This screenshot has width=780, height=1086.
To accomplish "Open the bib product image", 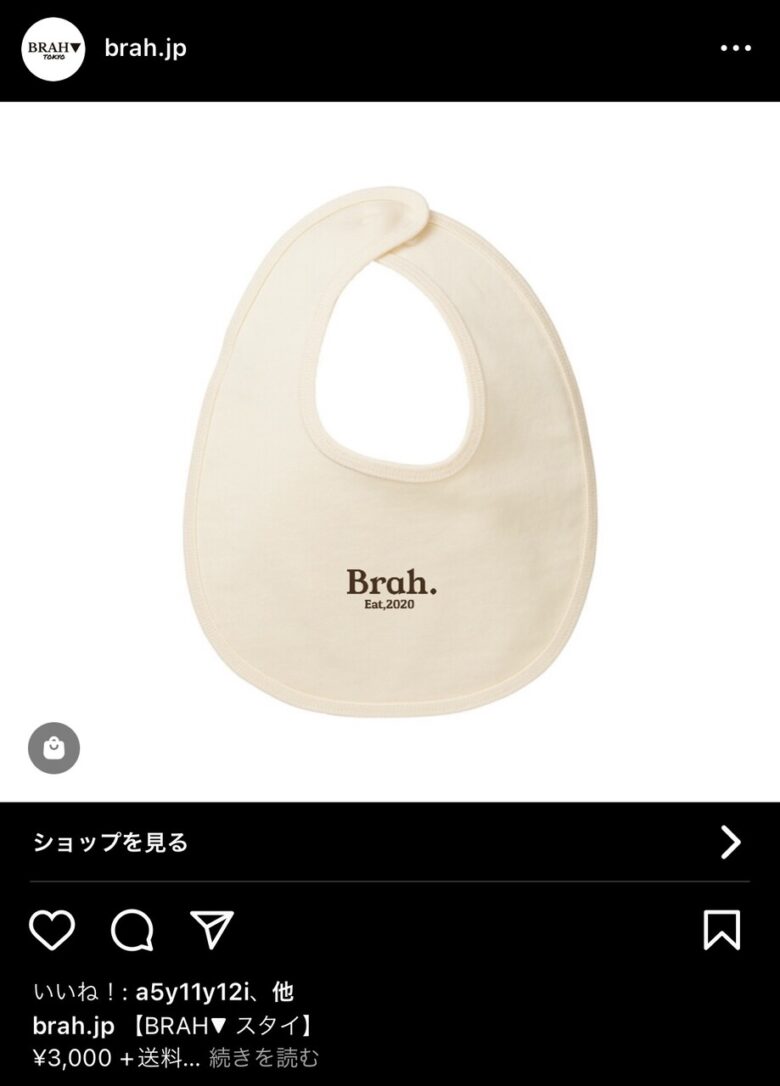I will tap(390, 450).
